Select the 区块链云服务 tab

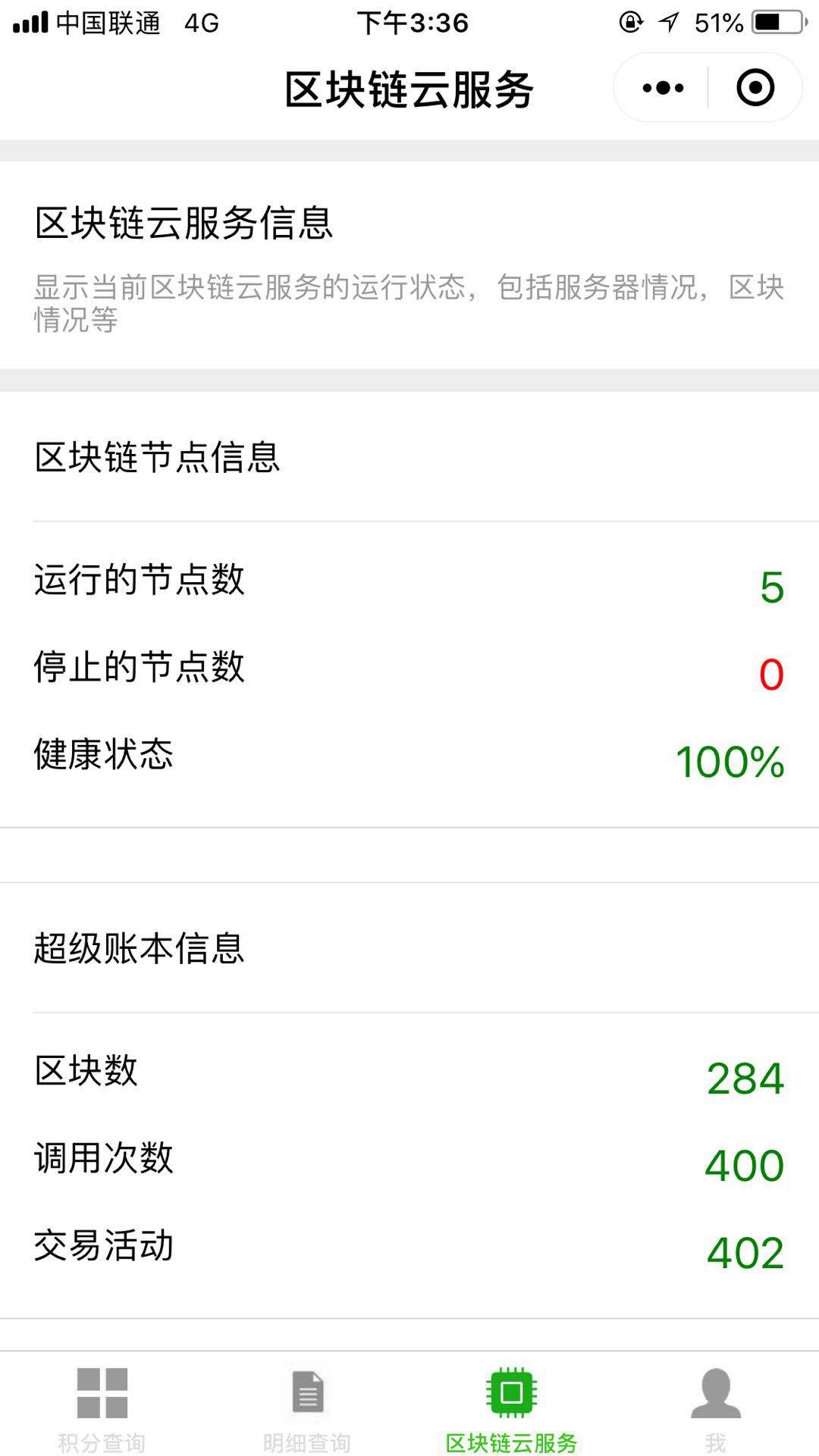point(512,1408)
